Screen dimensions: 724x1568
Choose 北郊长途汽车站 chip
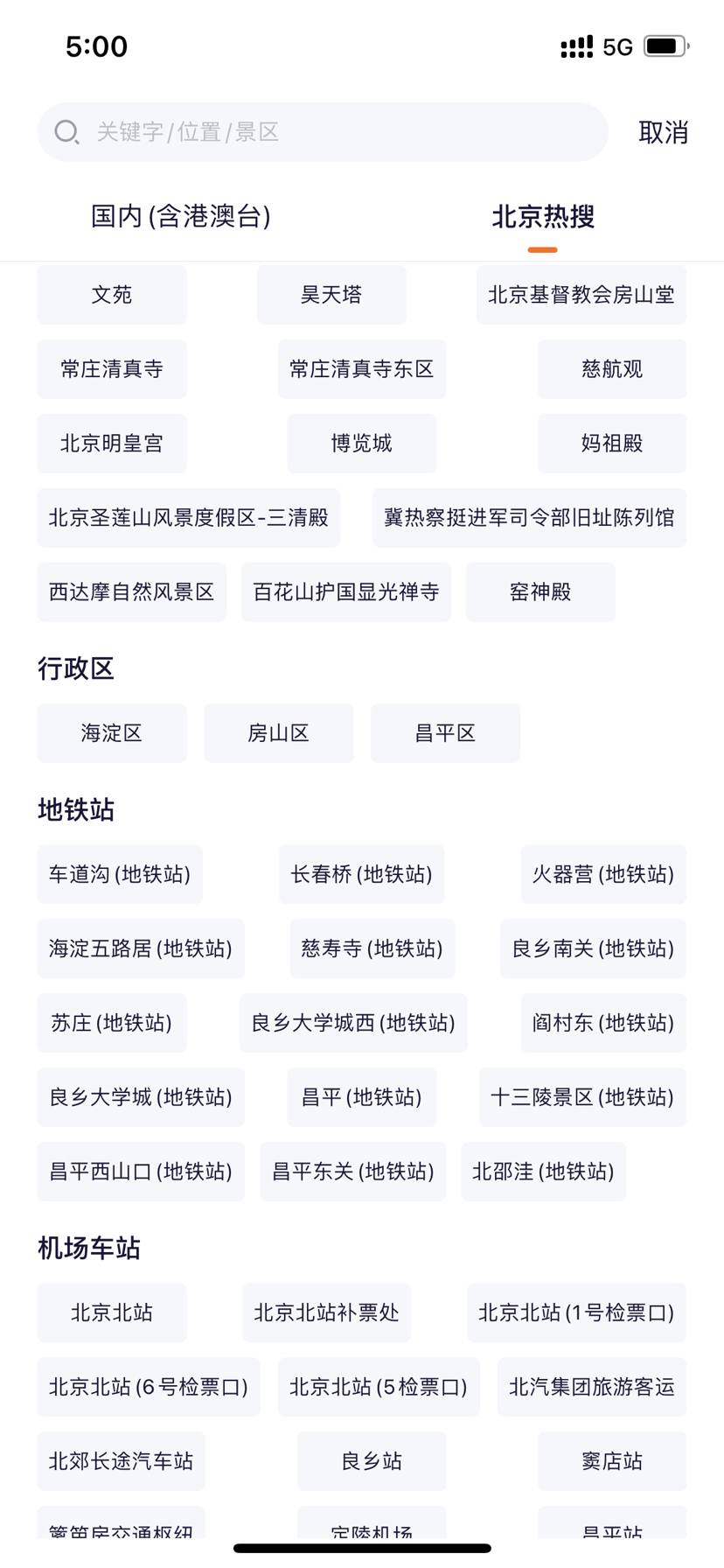[122, 1461]
